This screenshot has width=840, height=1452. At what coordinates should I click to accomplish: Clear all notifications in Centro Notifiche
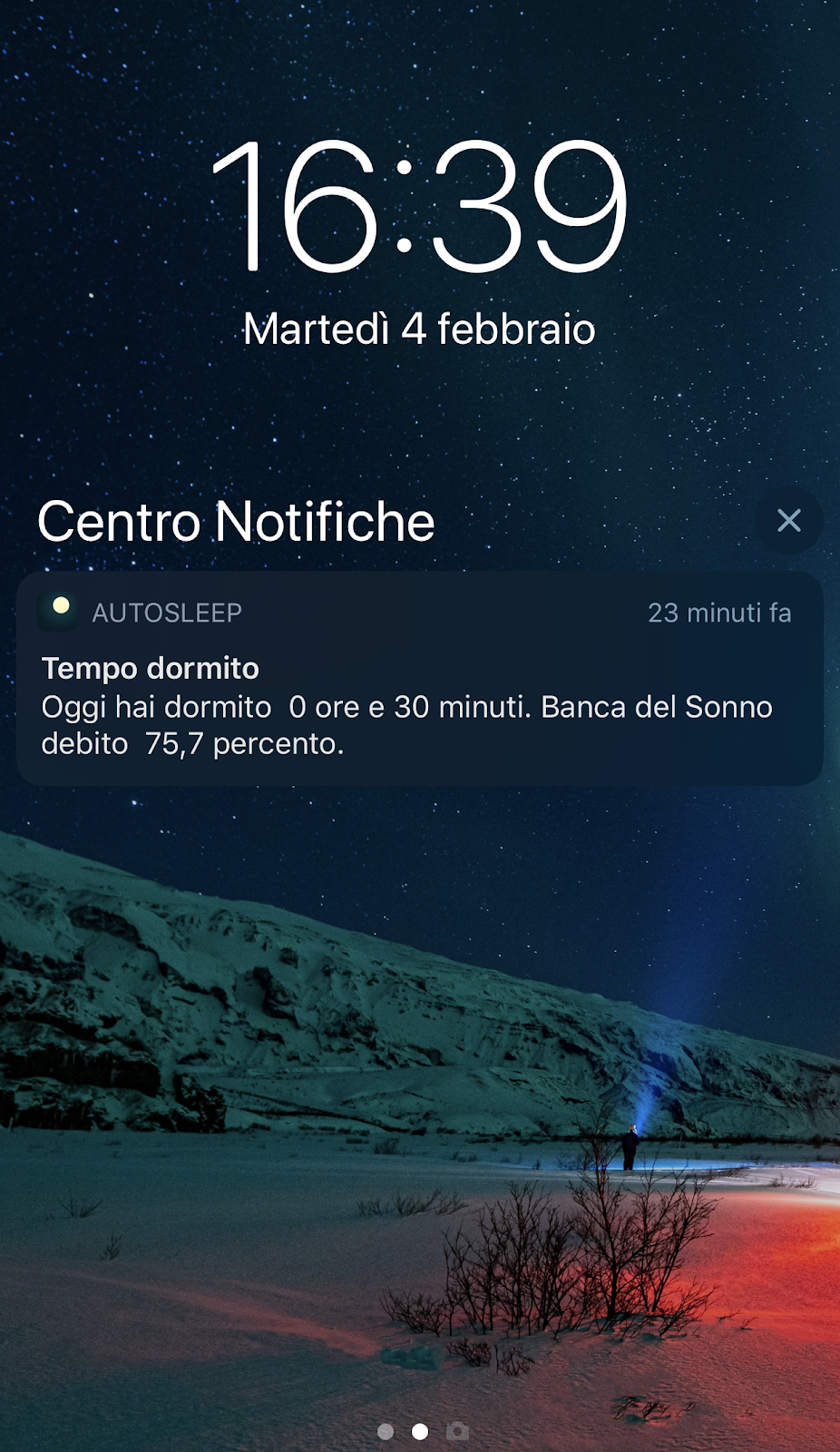click(x=788, y=521)
